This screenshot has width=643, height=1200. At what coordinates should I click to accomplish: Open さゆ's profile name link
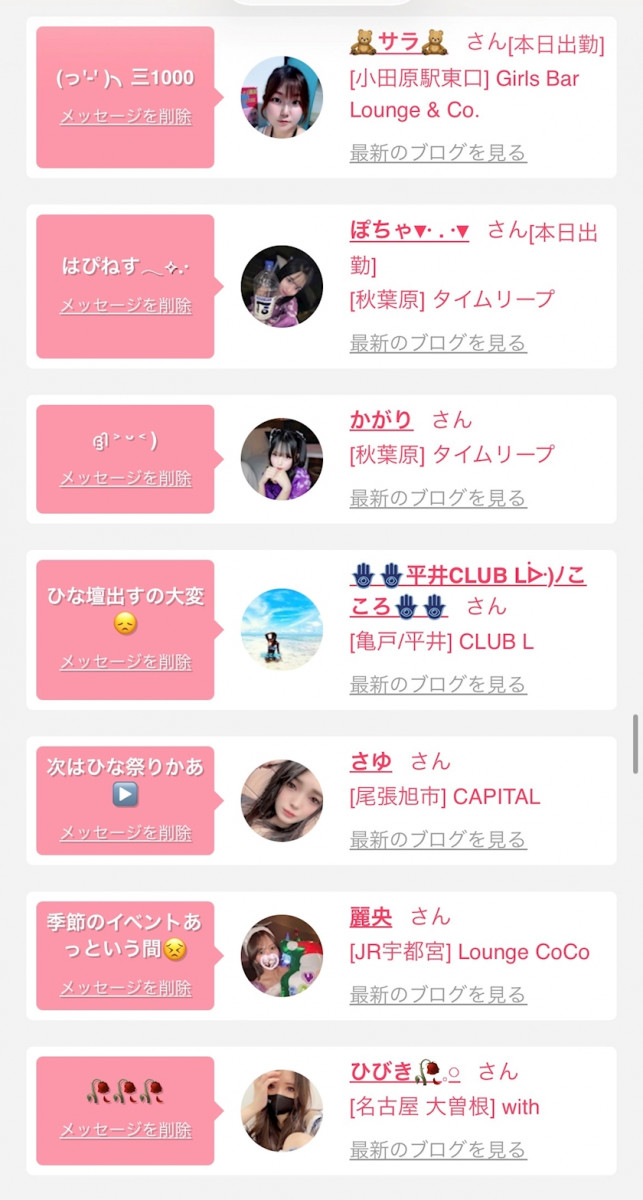(x=371, y=762)
